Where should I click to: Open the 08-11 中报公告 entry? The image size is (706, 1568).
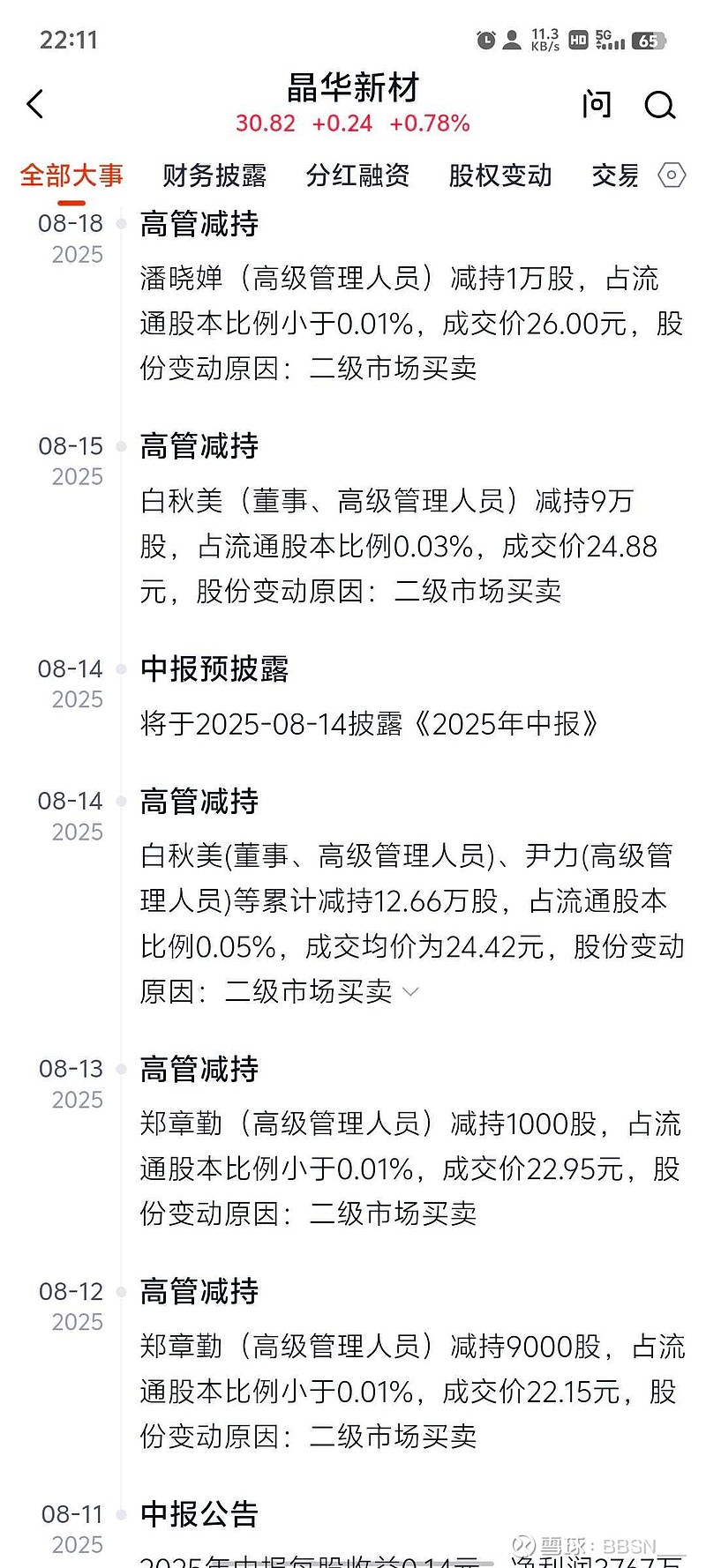pyautogui.click(x=199, y=1514)
